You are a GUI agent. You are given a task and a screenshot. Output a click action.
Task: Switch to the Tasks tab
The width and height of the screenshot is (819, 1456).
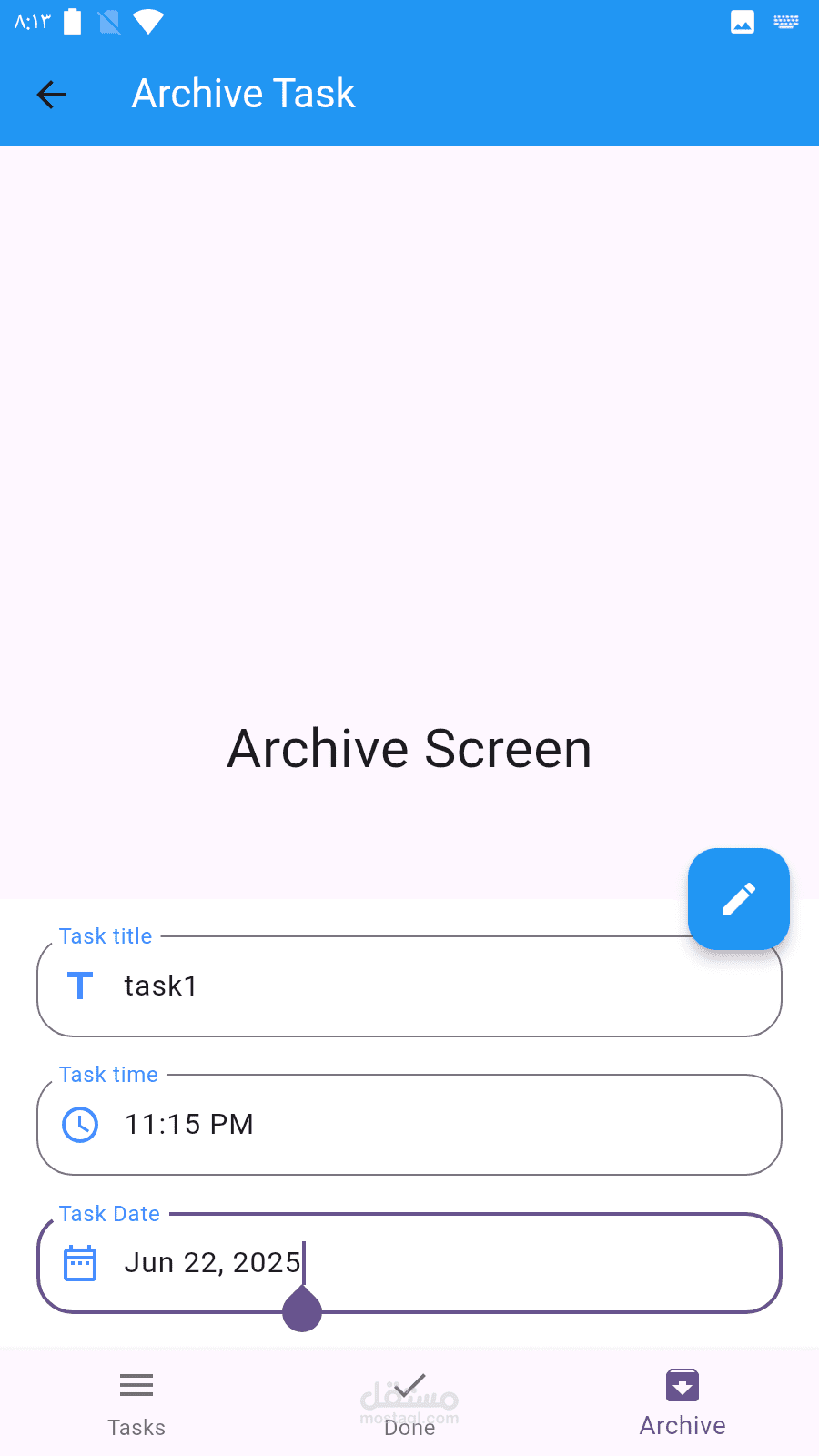click(x=136, y=1402)
